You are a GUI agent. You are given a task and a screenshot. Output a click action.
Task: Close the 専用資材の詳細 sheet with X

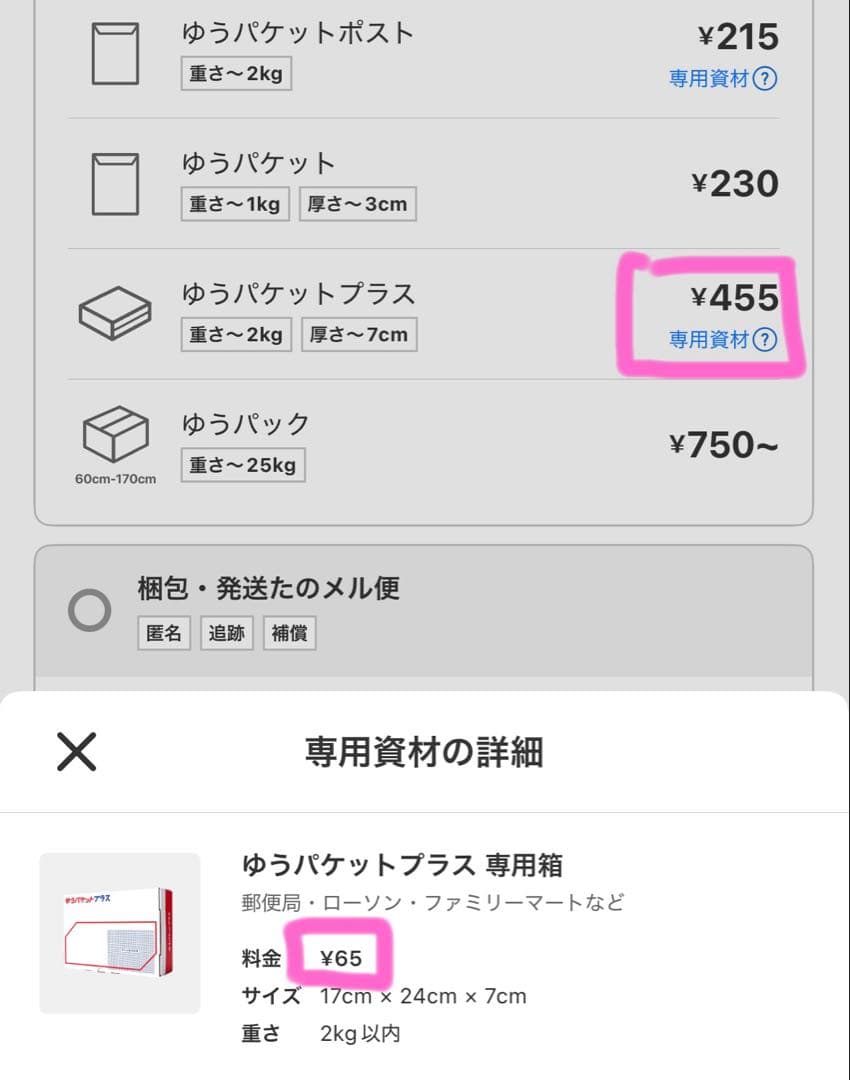[x=75, y=752]
